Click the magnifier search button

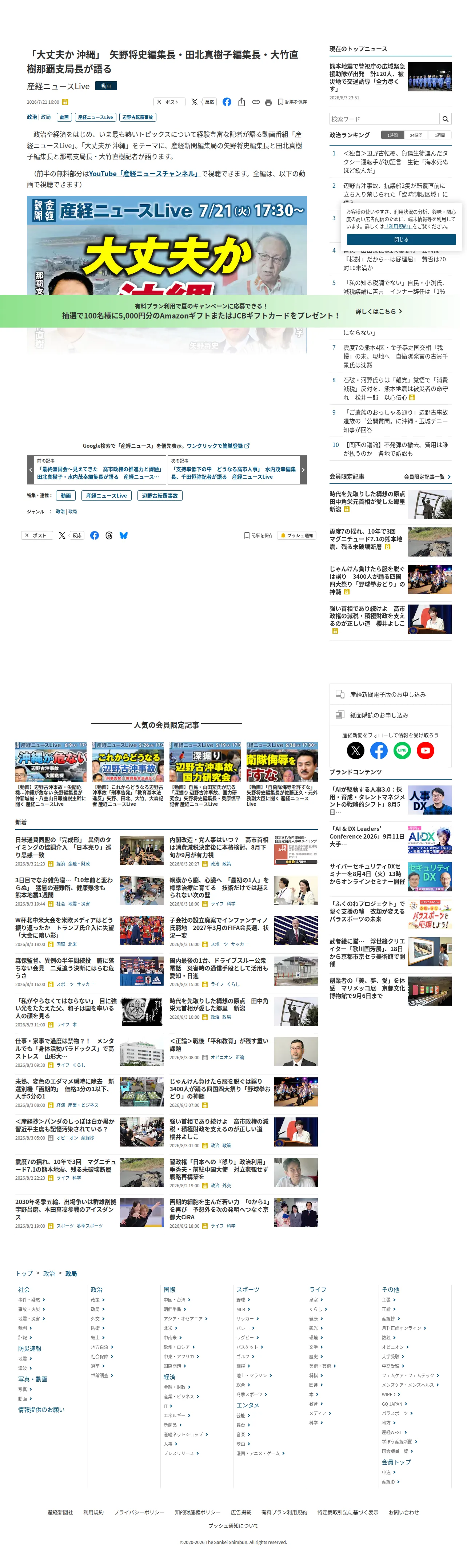445,119
